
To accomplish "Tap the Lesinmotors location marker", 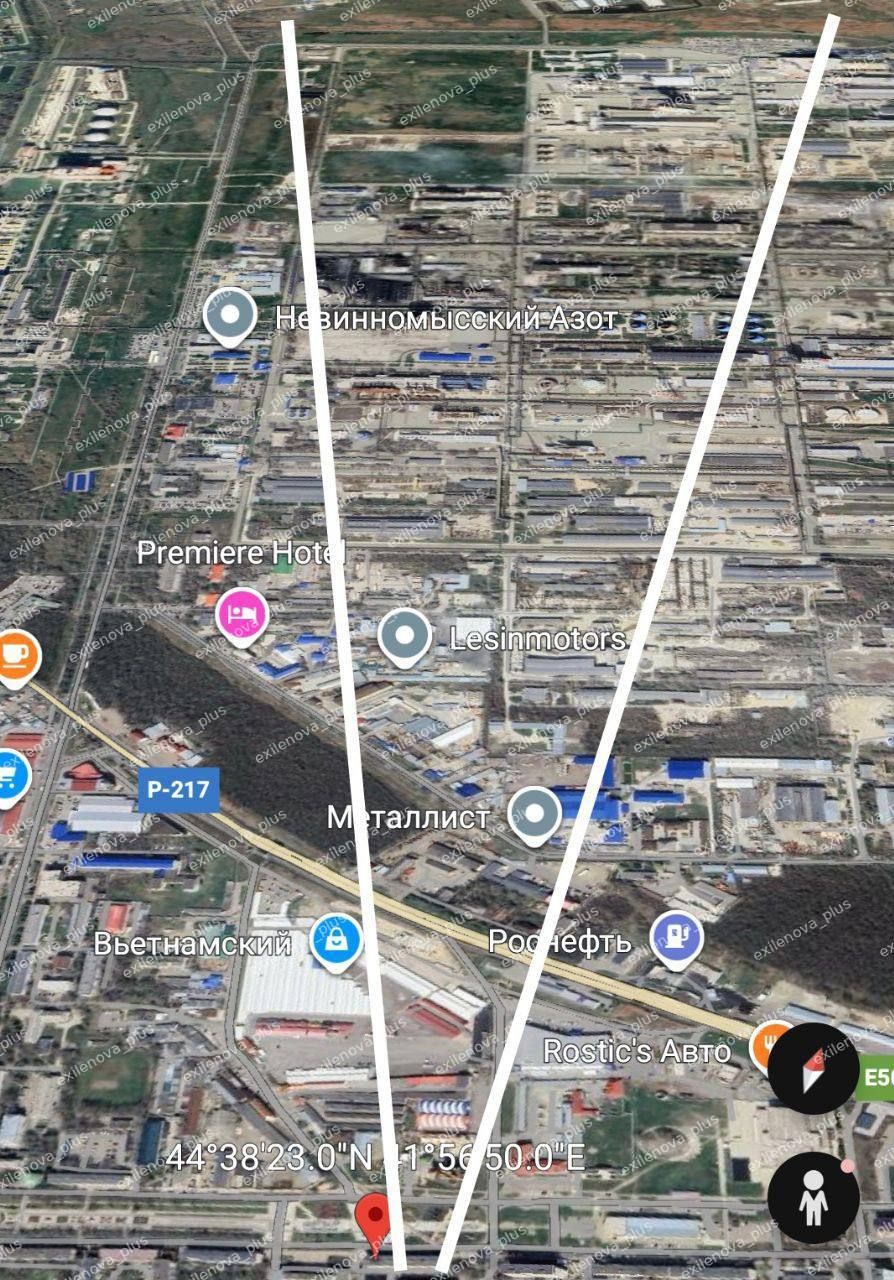I will pyautogui.click(x=405, y=636).
